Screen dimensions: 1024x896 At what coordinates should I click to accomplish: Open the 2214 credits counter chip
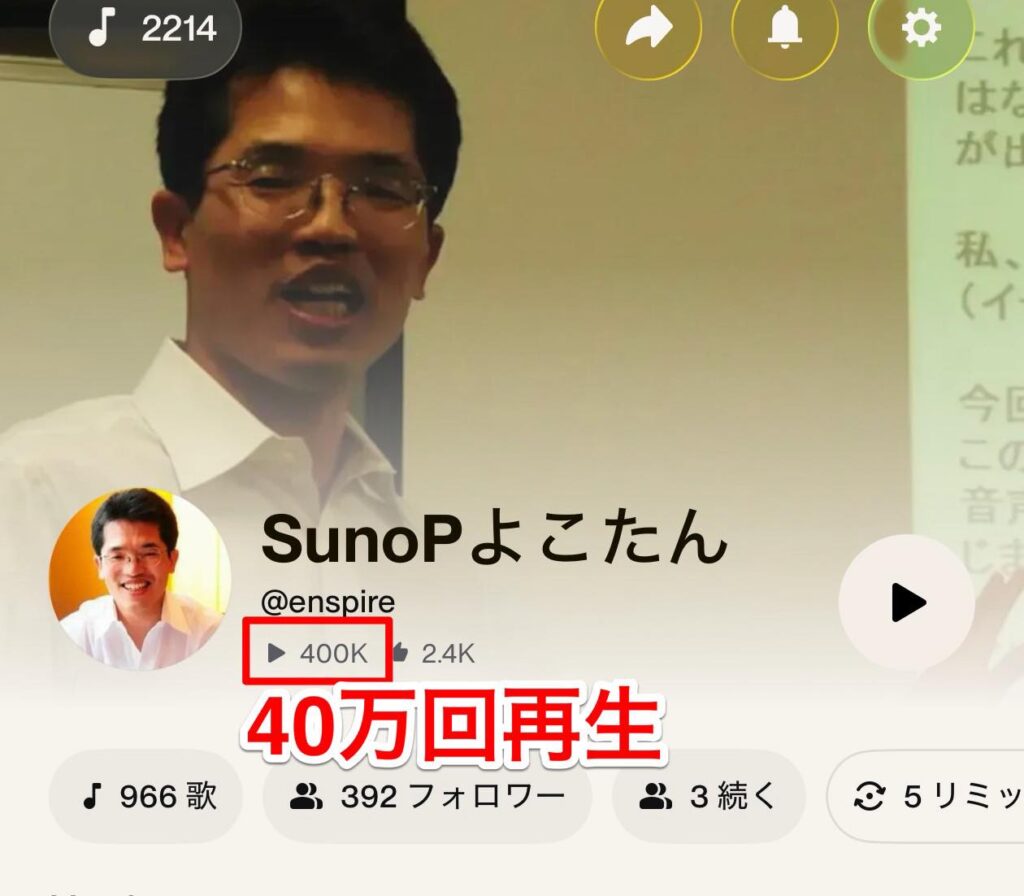point(146,30)
